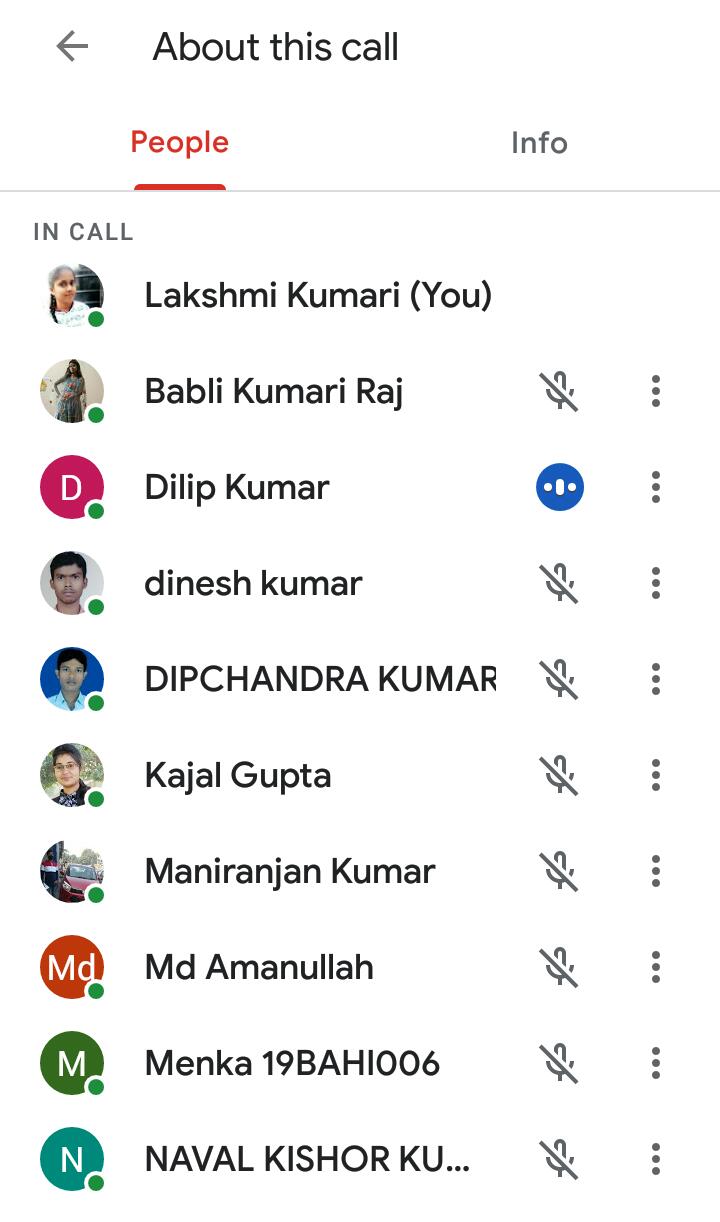Open the three-dot menu for Md Amanullah
Image resolution: width=720 pixels, height=1222 pixels.
(655, 967)
